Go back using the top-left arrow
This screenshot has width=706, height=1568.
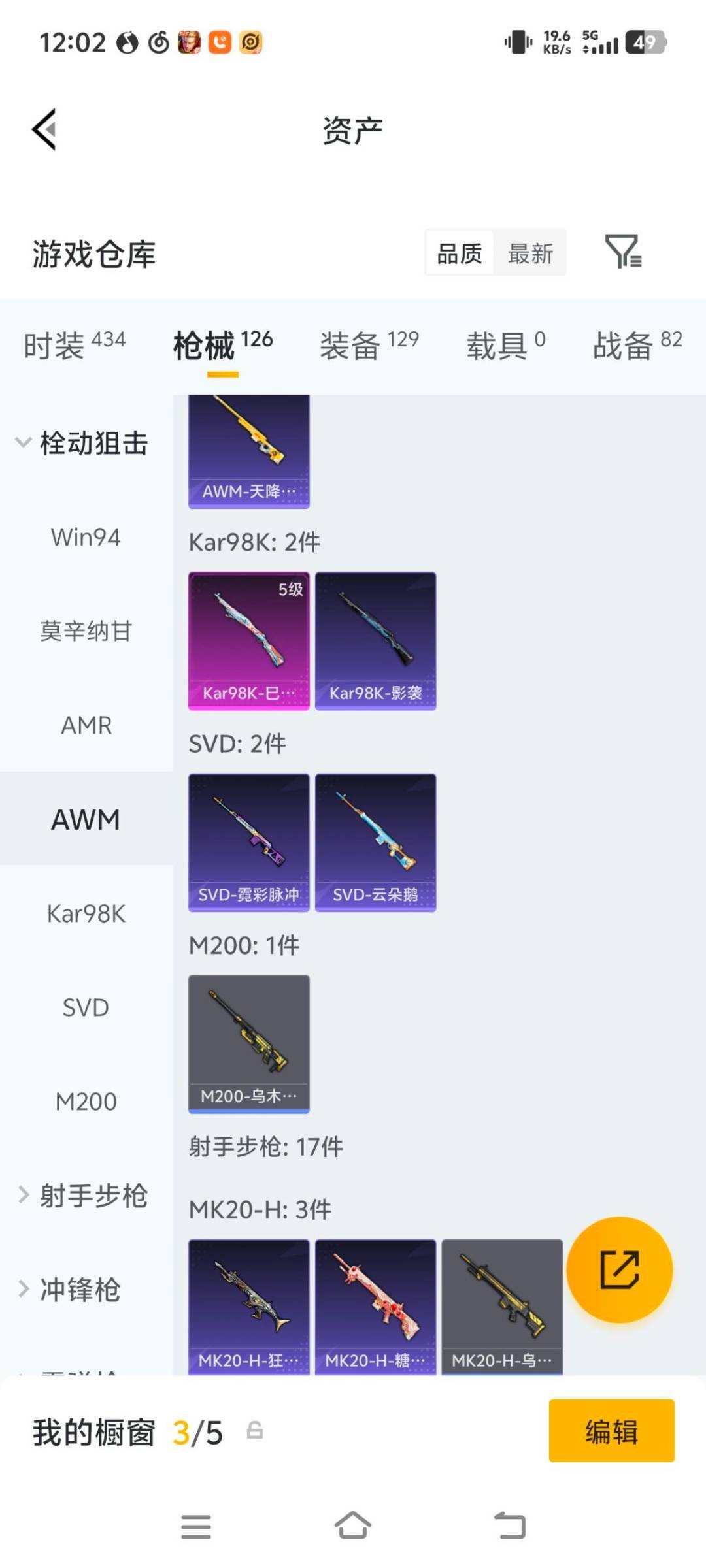click(44, 129)
